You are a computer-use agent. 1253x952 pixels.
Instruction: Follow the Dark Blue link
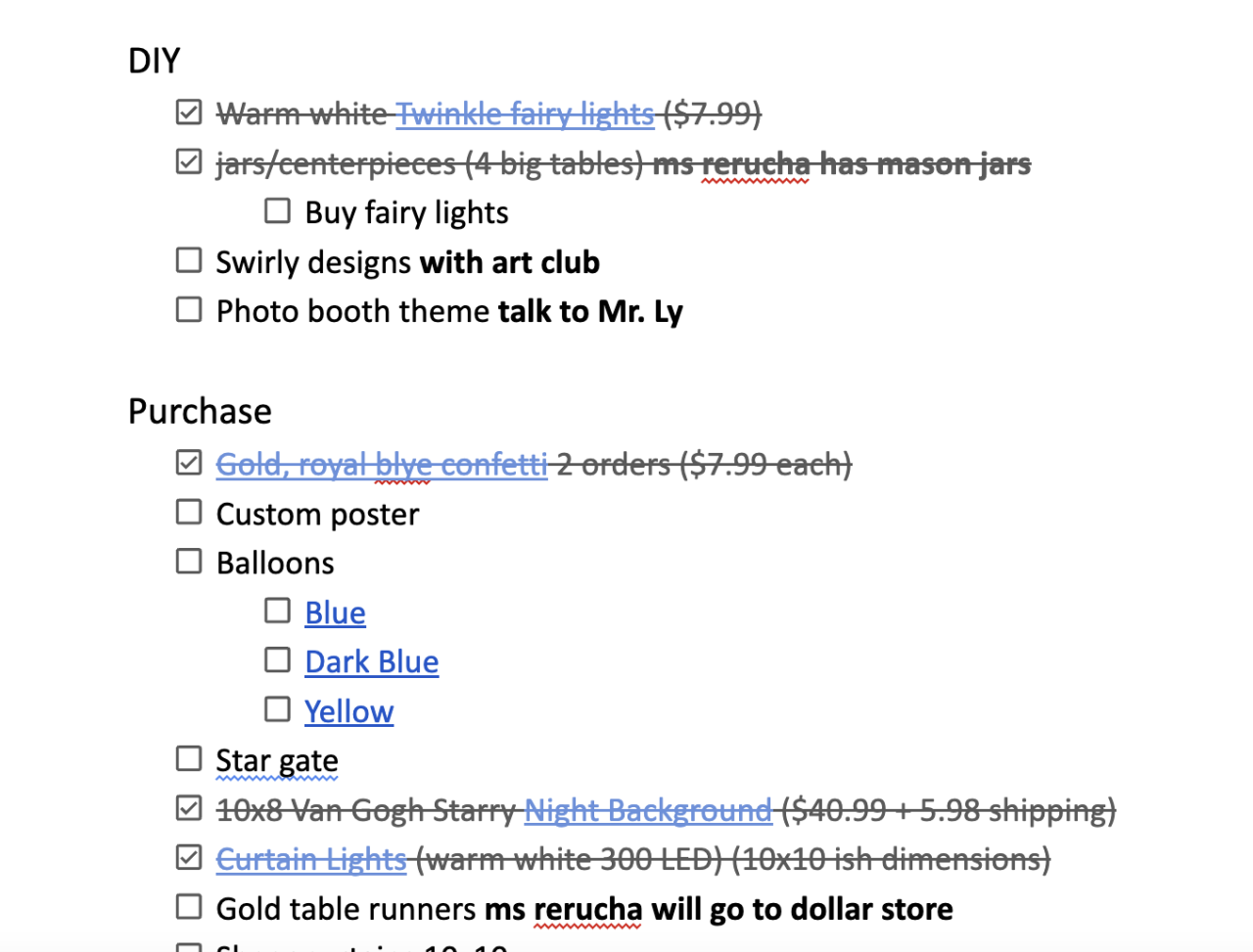click(371, 662)
